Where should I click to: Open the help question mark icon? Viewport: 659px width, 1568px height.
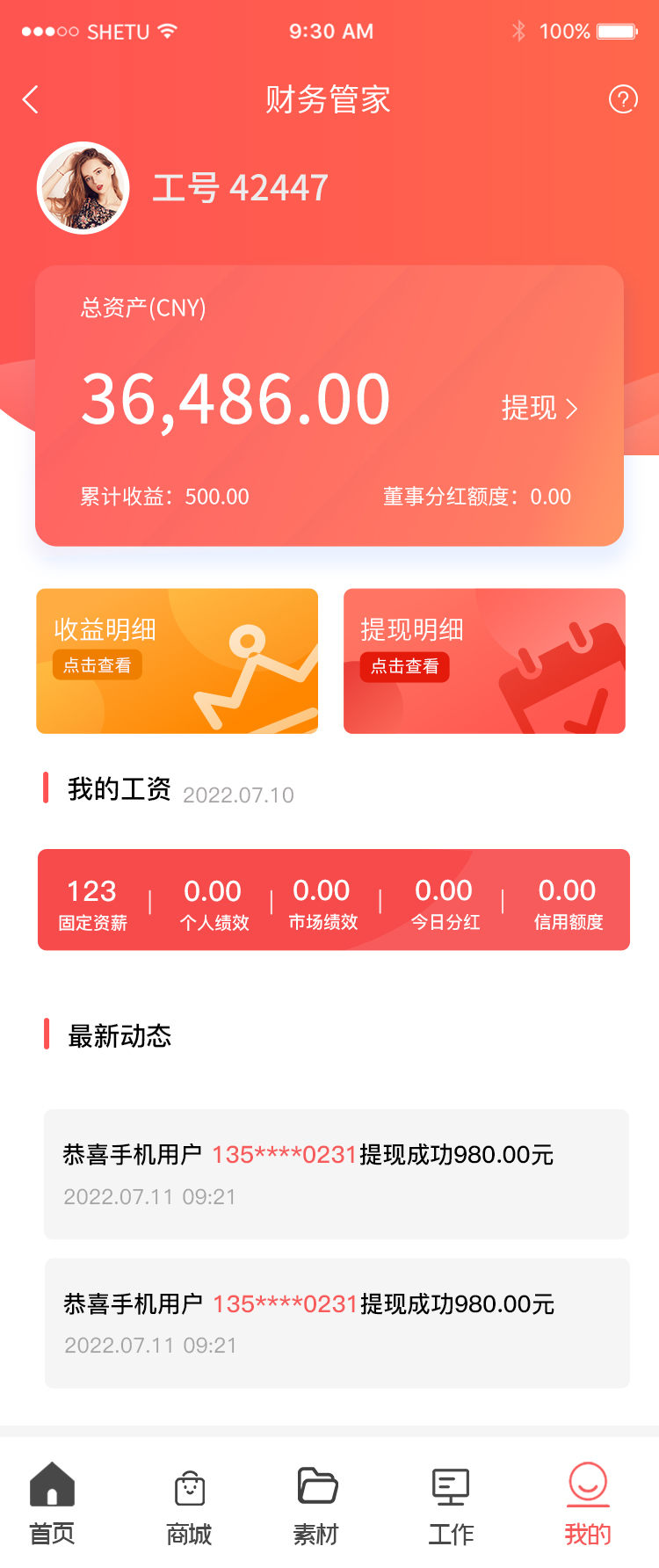click(x=623, y=99)
